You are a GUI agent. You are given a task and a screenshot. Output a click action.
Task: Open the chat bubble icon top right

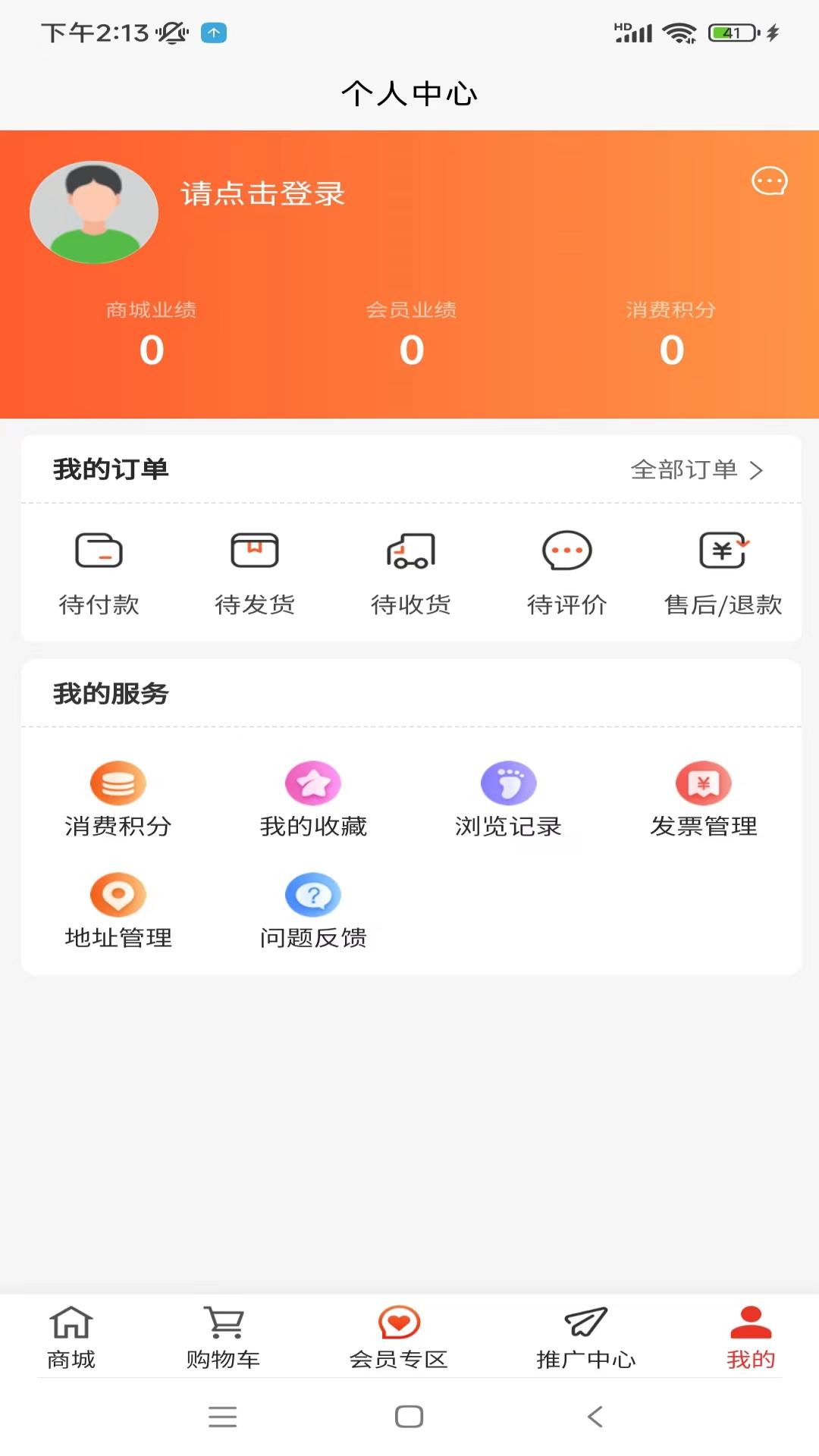click(770, 182)
